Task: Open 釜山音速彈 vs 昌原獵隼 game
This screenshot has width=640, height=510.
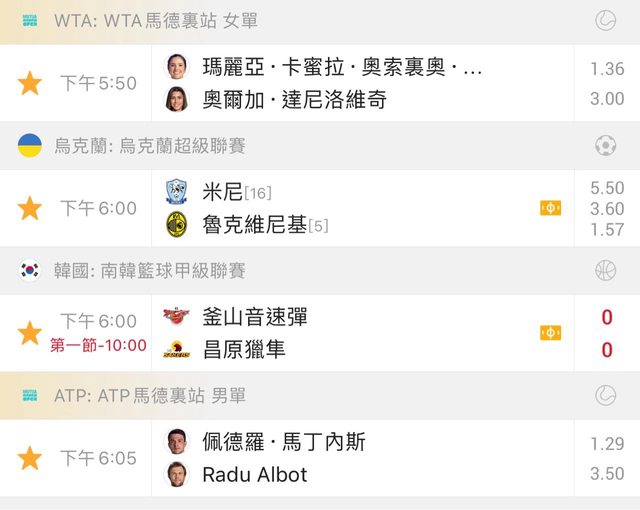Action: click(x=350, y=333)
